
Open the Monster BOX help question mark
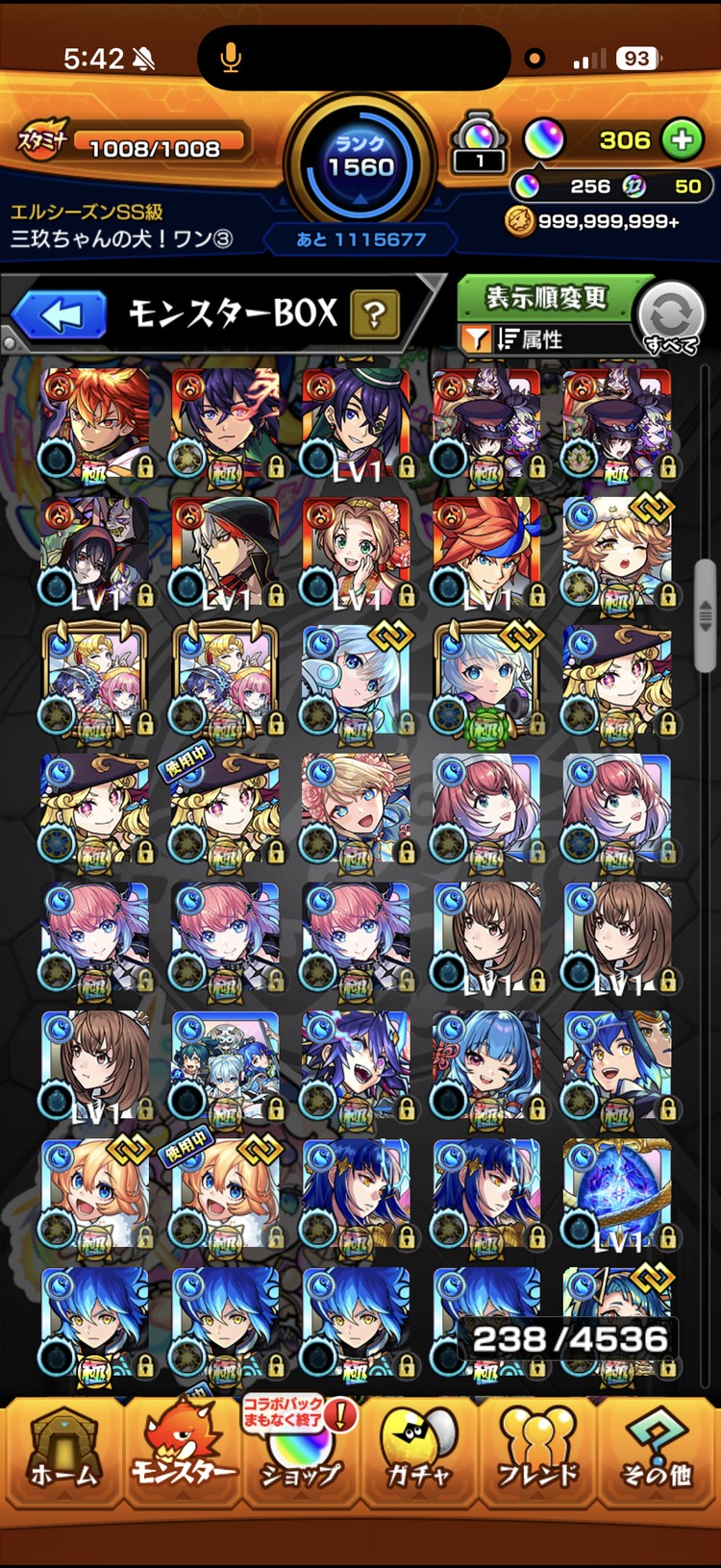pos(375,314)
